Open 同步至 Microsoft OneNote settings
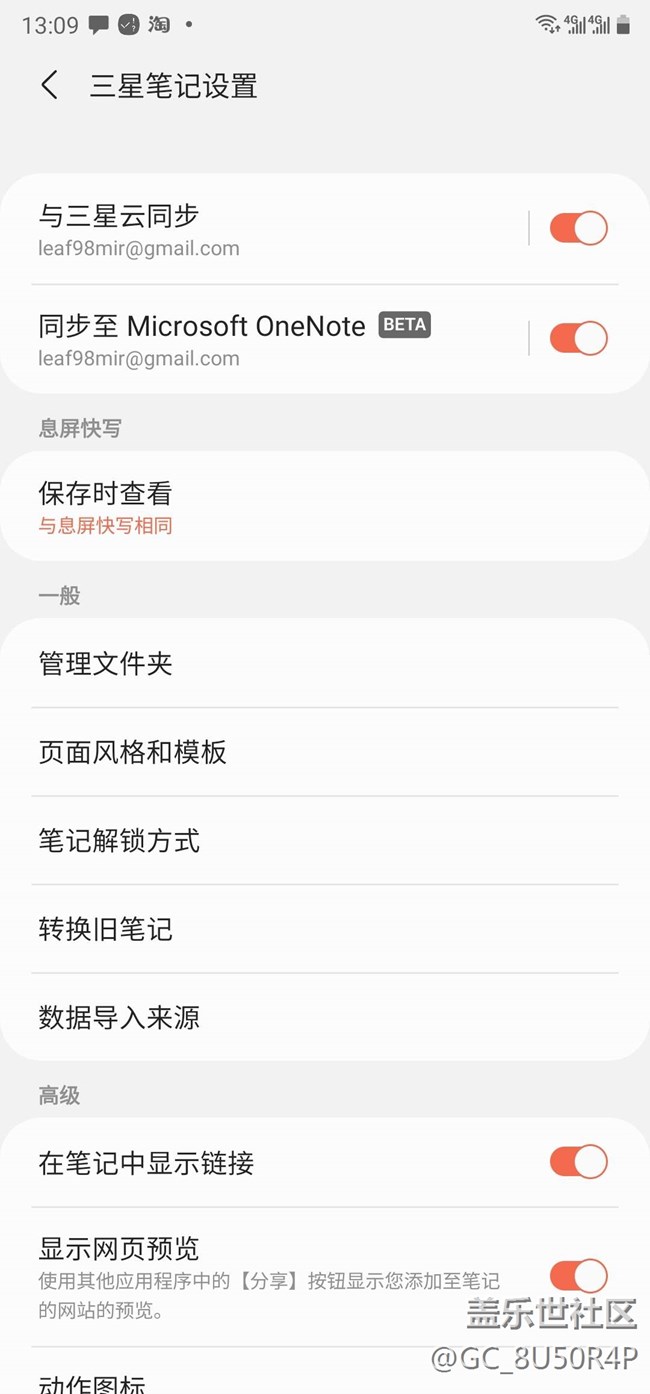 (270, 339)
